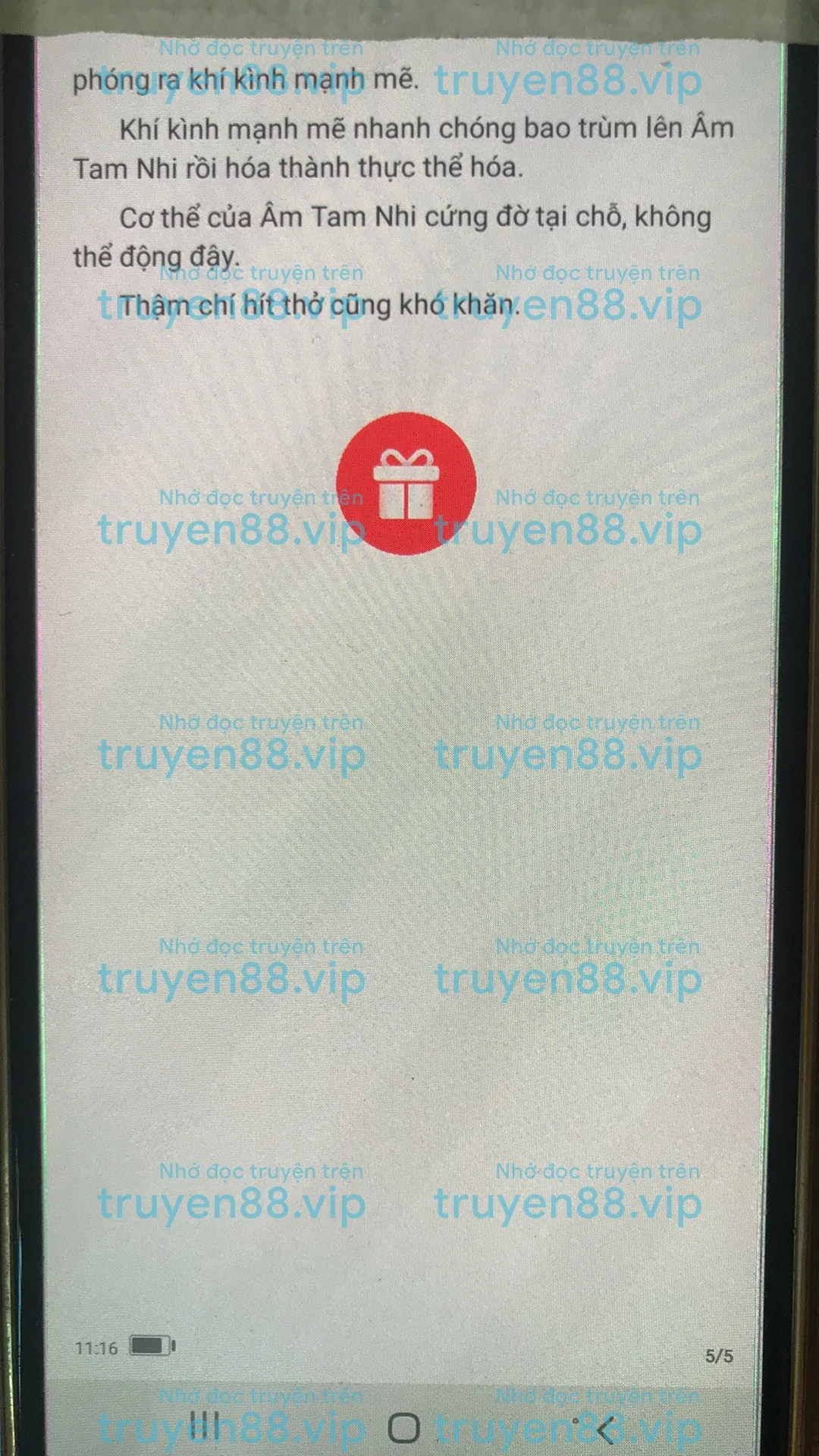
Task: Tap the red gift button
Action: point(406,484)
